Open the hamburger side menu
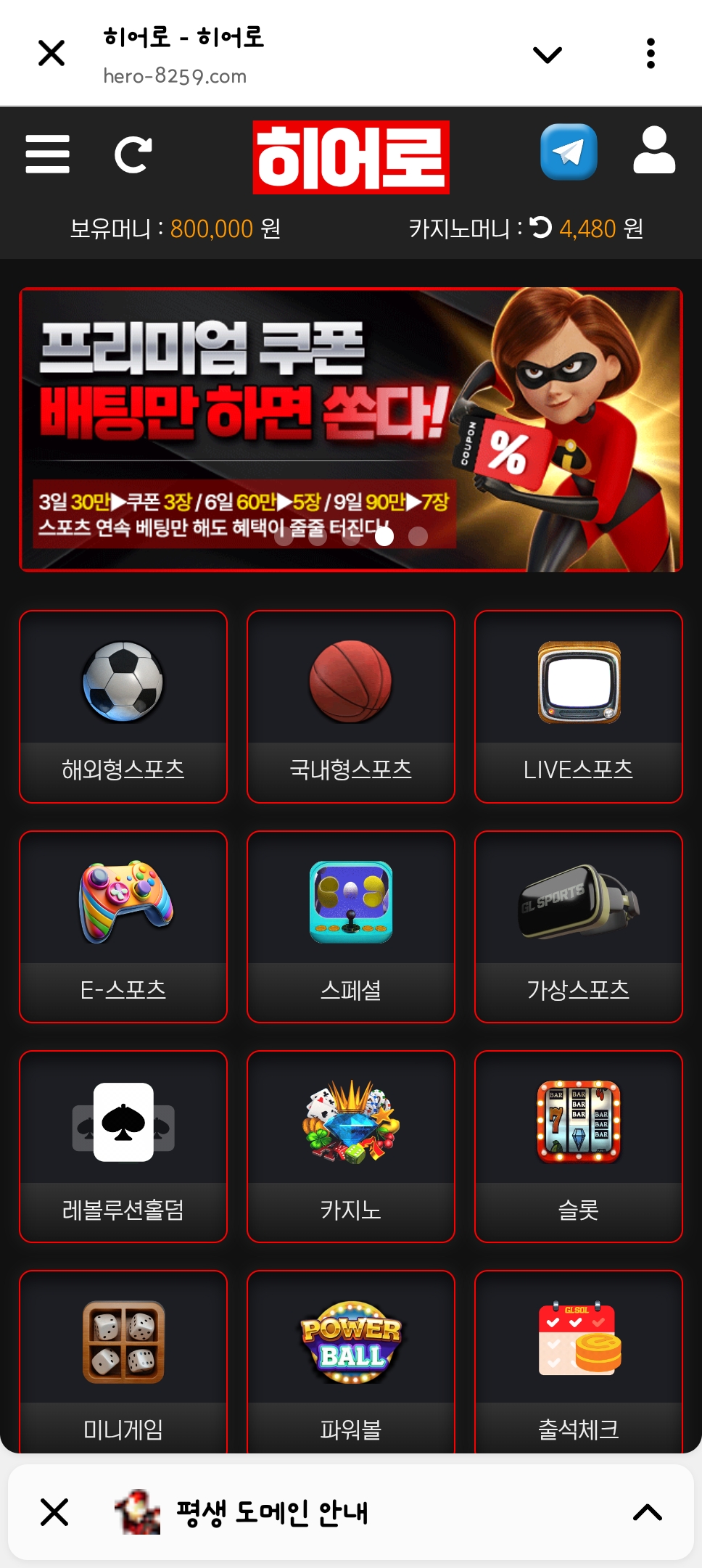Screen dimensions: 702x1568 tap(48, 154)
